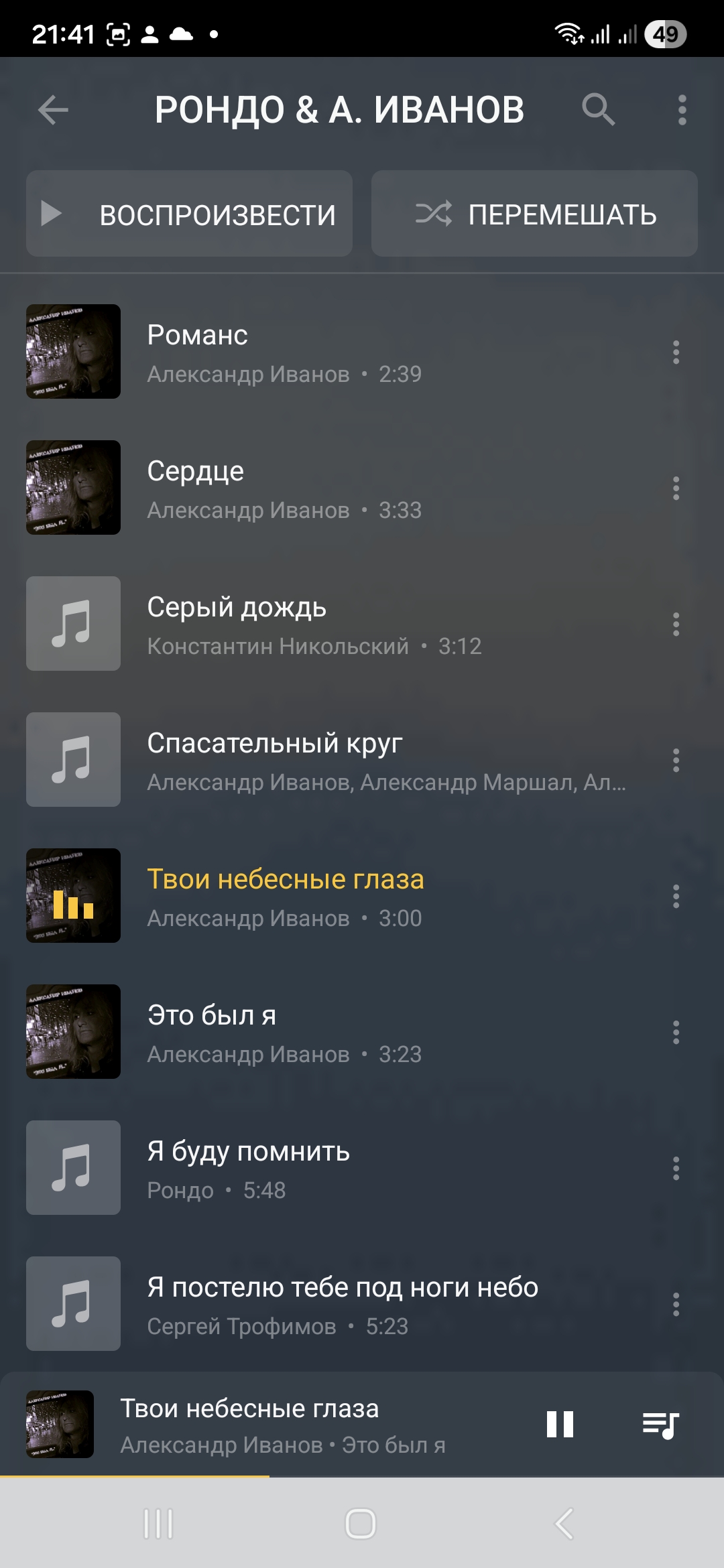The height and width of the screenshot is (1568, 724).
Task: Tap the ВОСПРОИЗВЕСТИ play button
Action: [x=189, y=214]
